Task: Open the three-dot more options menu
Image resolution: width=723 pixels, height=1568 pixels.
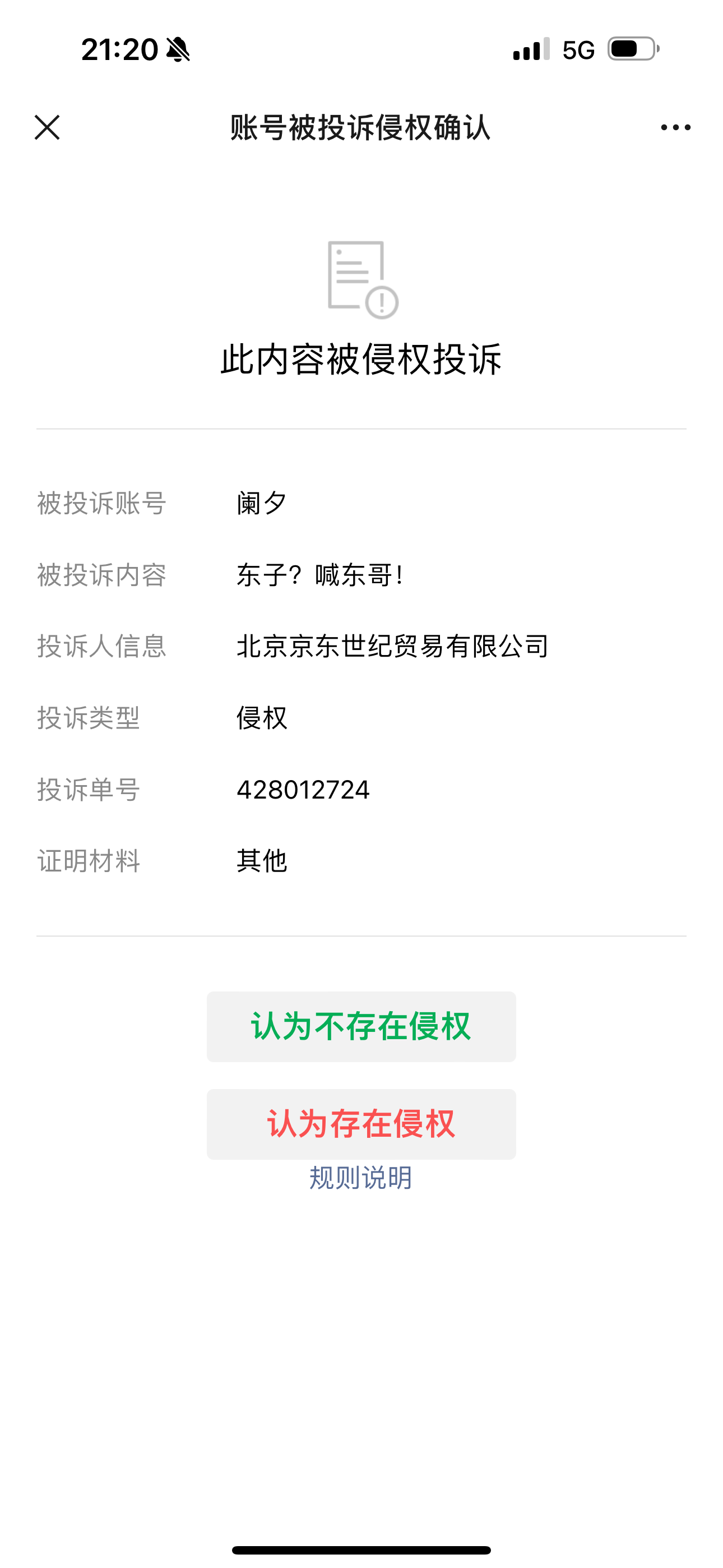Action: (675, 127)
